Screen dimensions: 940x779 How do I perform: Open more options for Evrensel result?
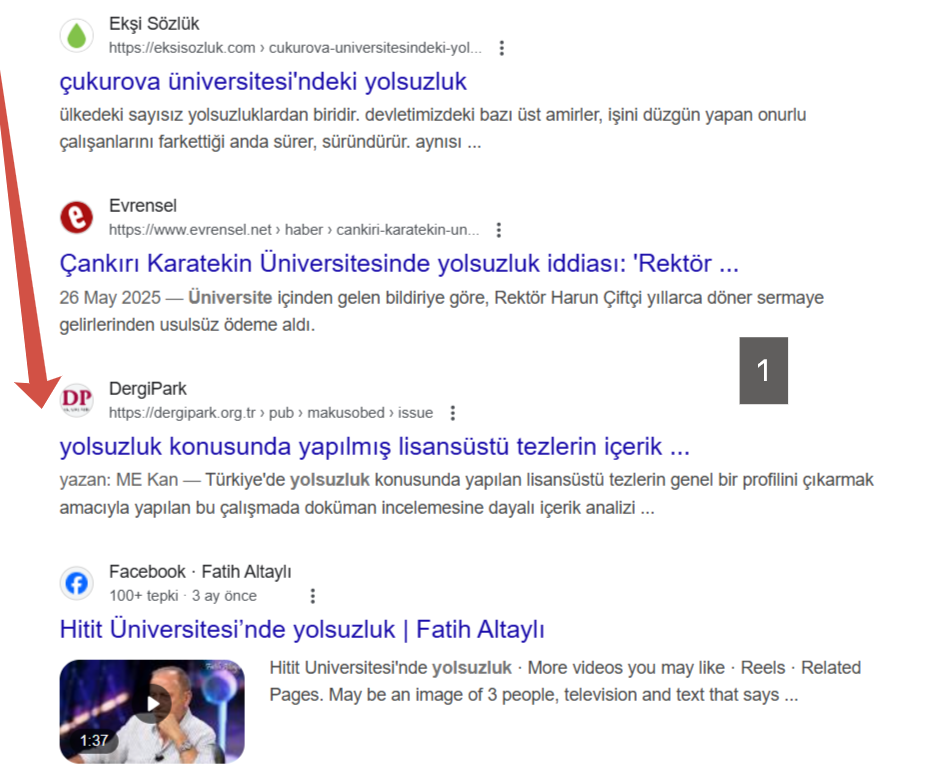pos(499,230)
